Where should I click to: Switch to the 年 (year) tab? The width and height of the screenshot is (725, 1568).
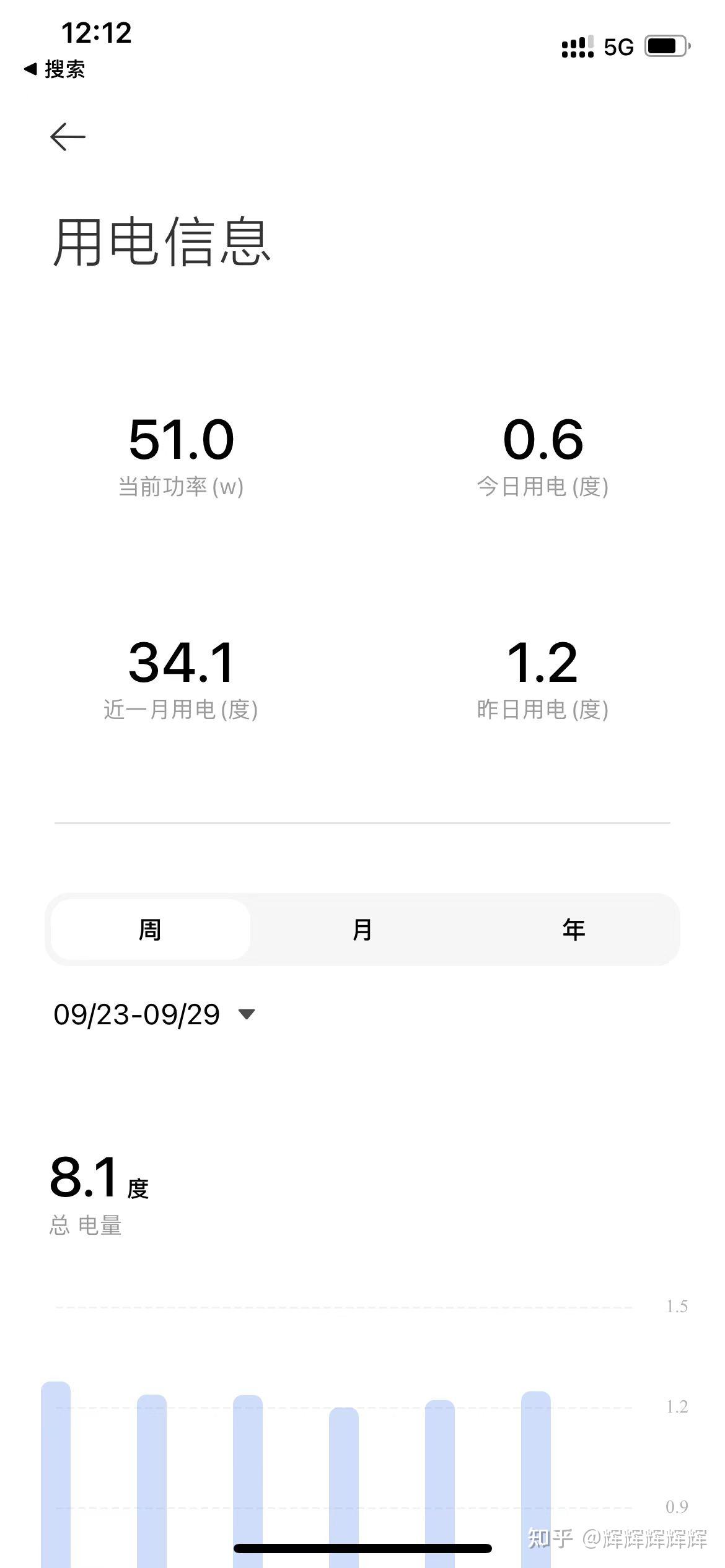(574, 930)
